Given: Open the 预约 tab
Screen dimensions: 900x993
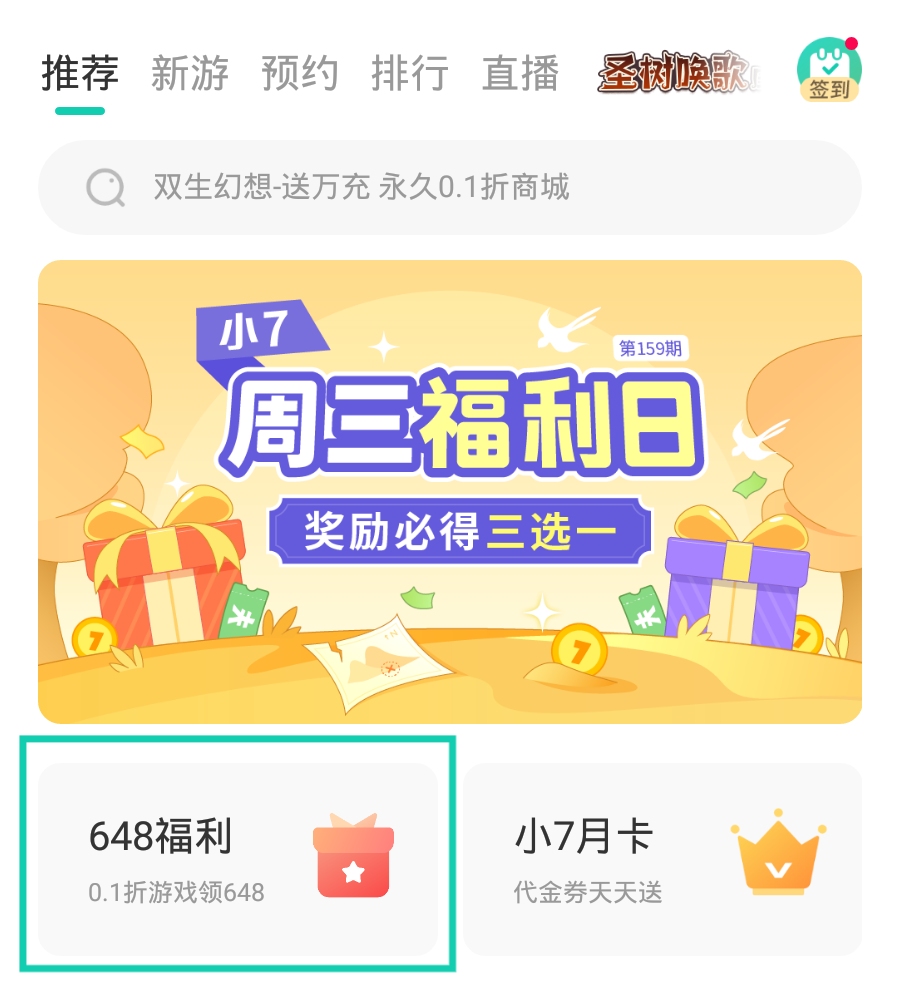Looking at the screenshot, I should click(x=300, y=72).
